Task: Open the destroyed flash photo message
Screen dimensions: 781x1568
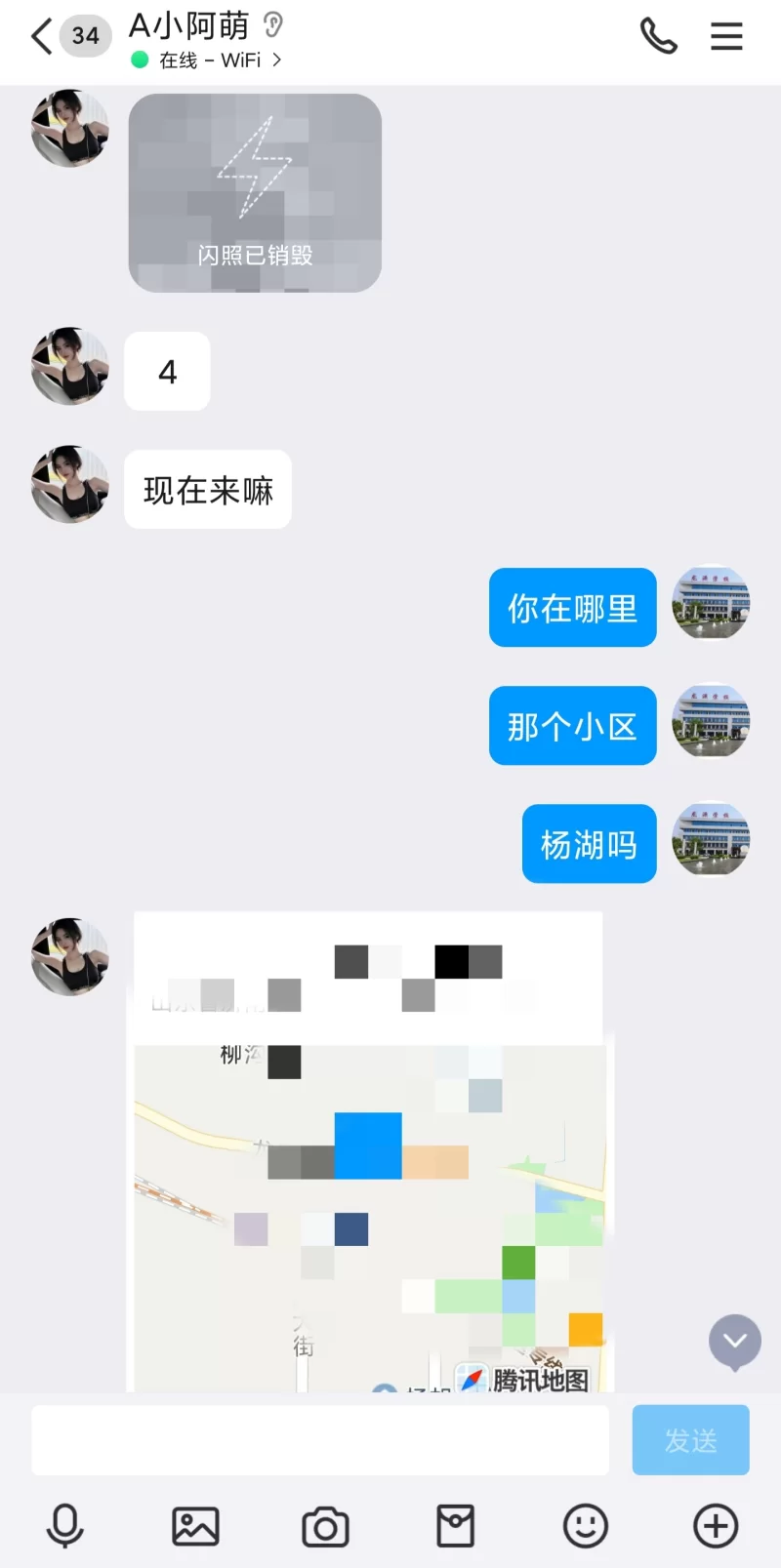Action: tap(255, 193)
